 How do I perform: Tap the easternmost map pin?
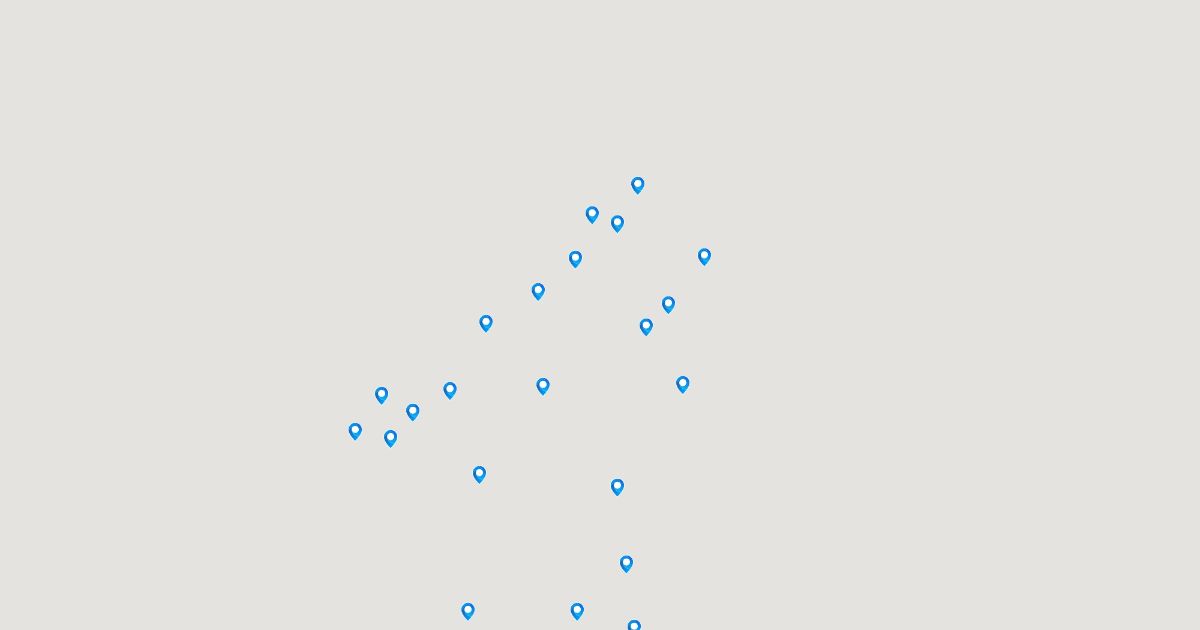point(704,256)
